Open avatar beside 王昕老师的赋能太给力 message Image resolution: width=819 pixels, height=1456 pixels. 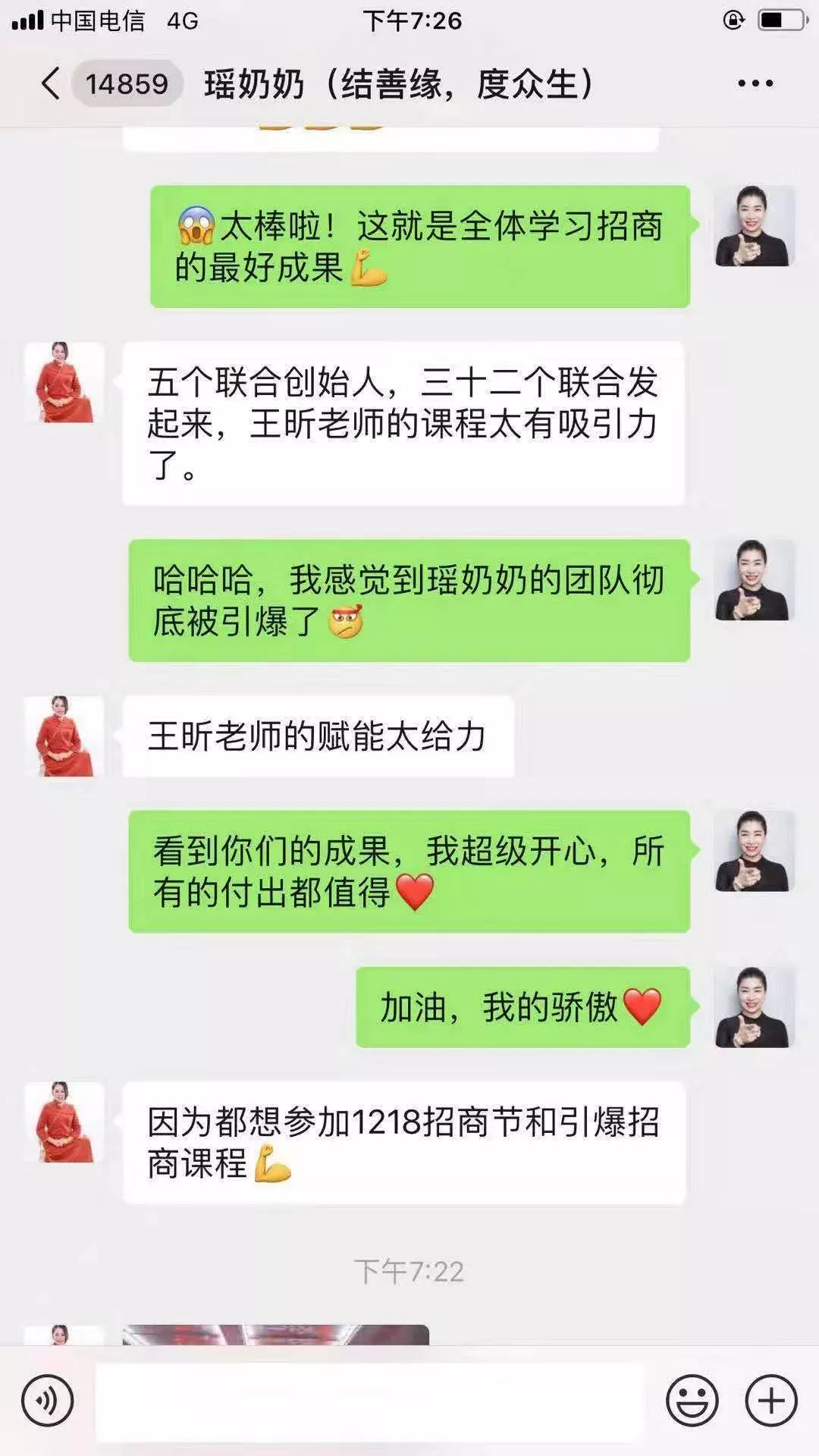64,736
